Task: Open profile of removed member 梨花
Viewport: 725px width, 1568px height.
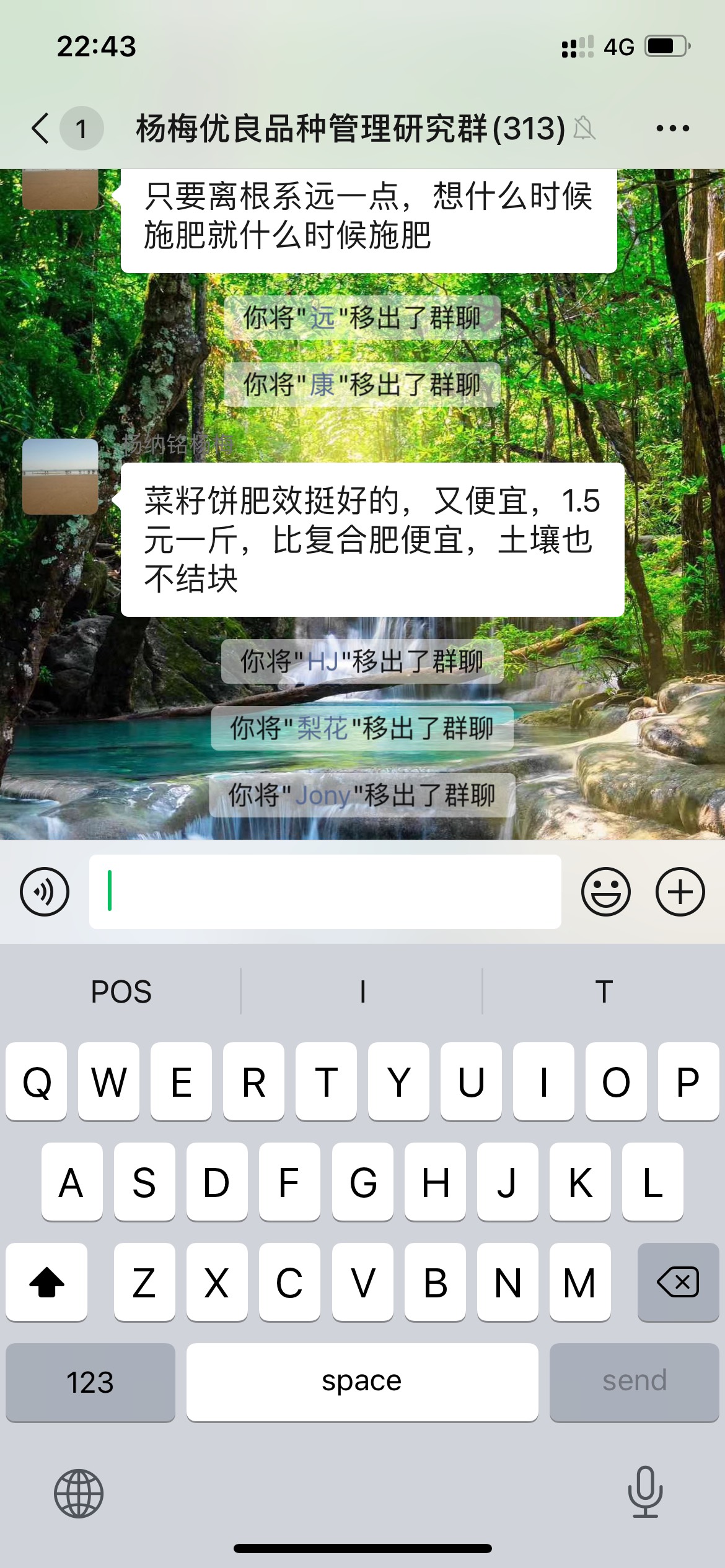Action: pyautogui.click(x=322, y=728)
